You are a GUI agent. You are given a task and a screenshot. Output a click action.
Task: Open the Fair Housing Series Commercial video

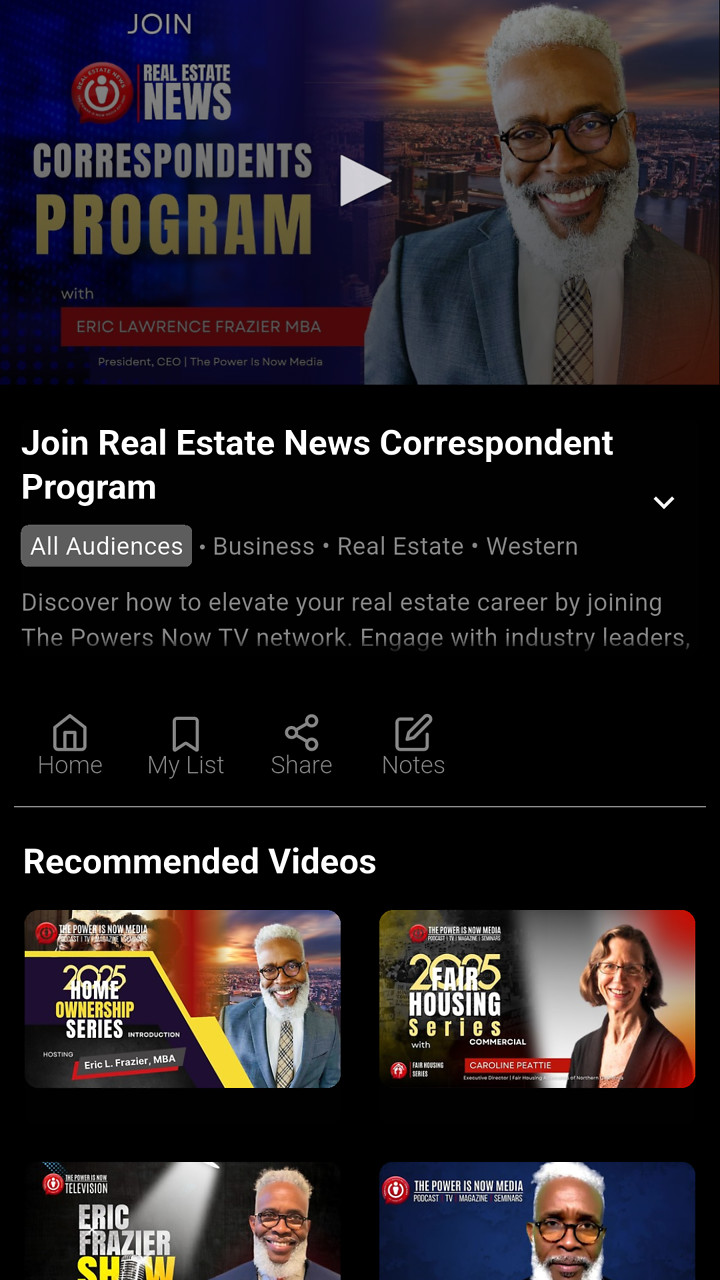tap(537, 998)
